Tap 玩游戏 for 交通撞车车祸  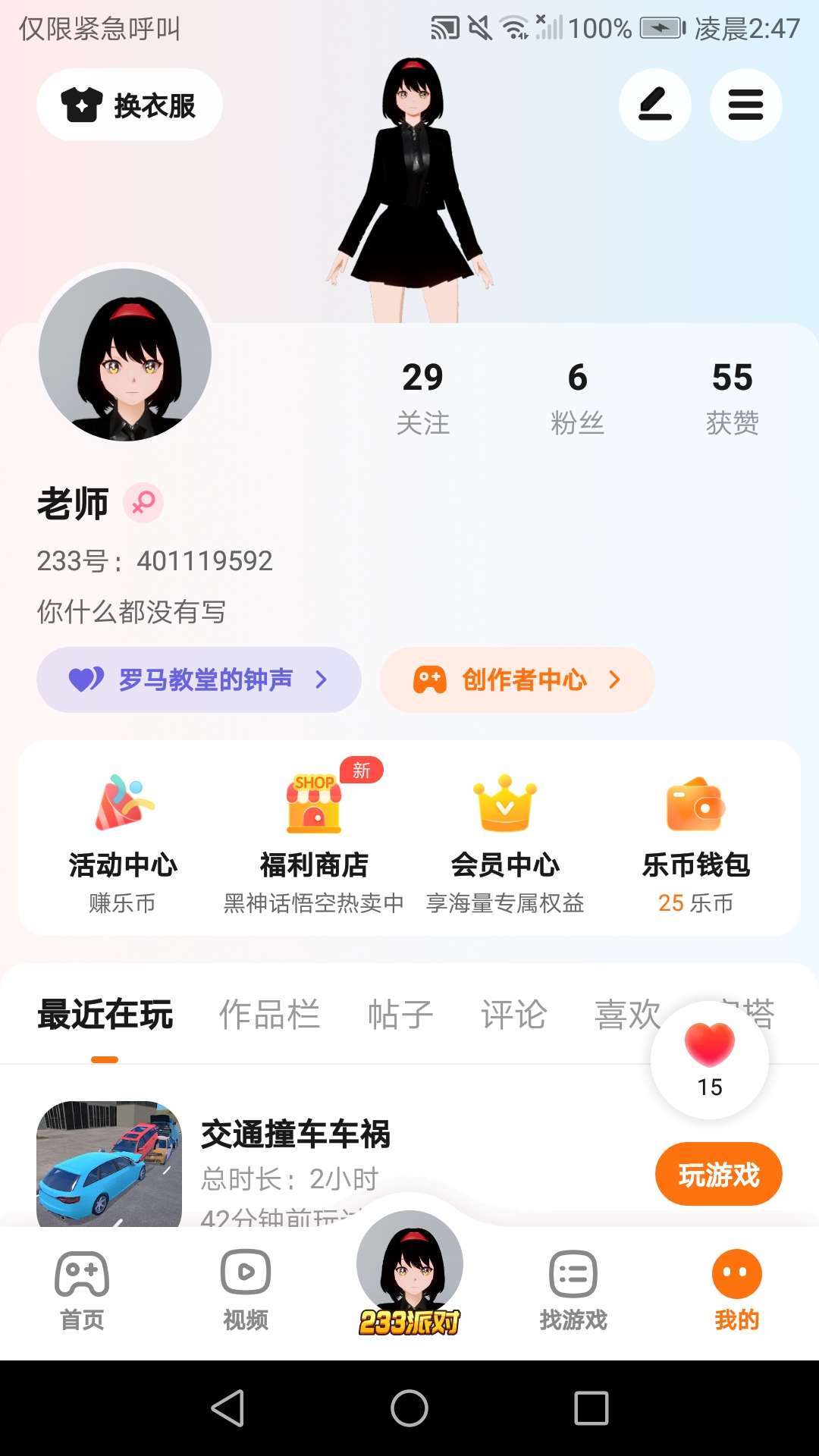click(718, 1174)
